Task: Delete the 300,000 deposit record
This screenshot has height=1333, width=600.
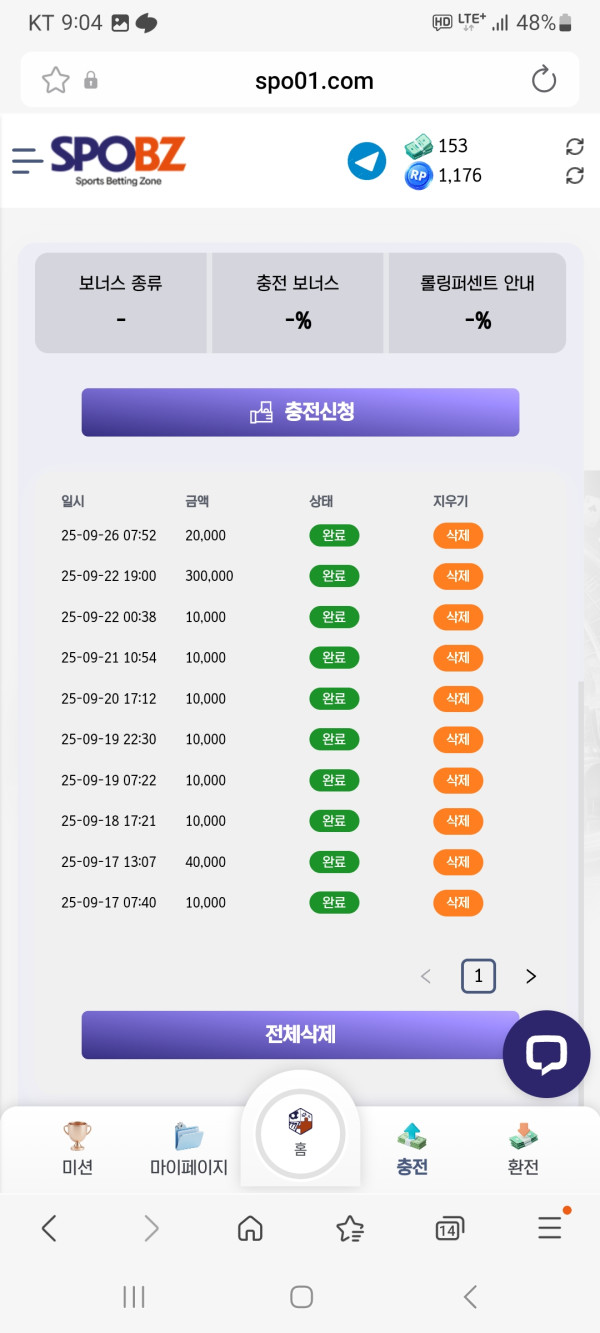Action: coord(457,577)
